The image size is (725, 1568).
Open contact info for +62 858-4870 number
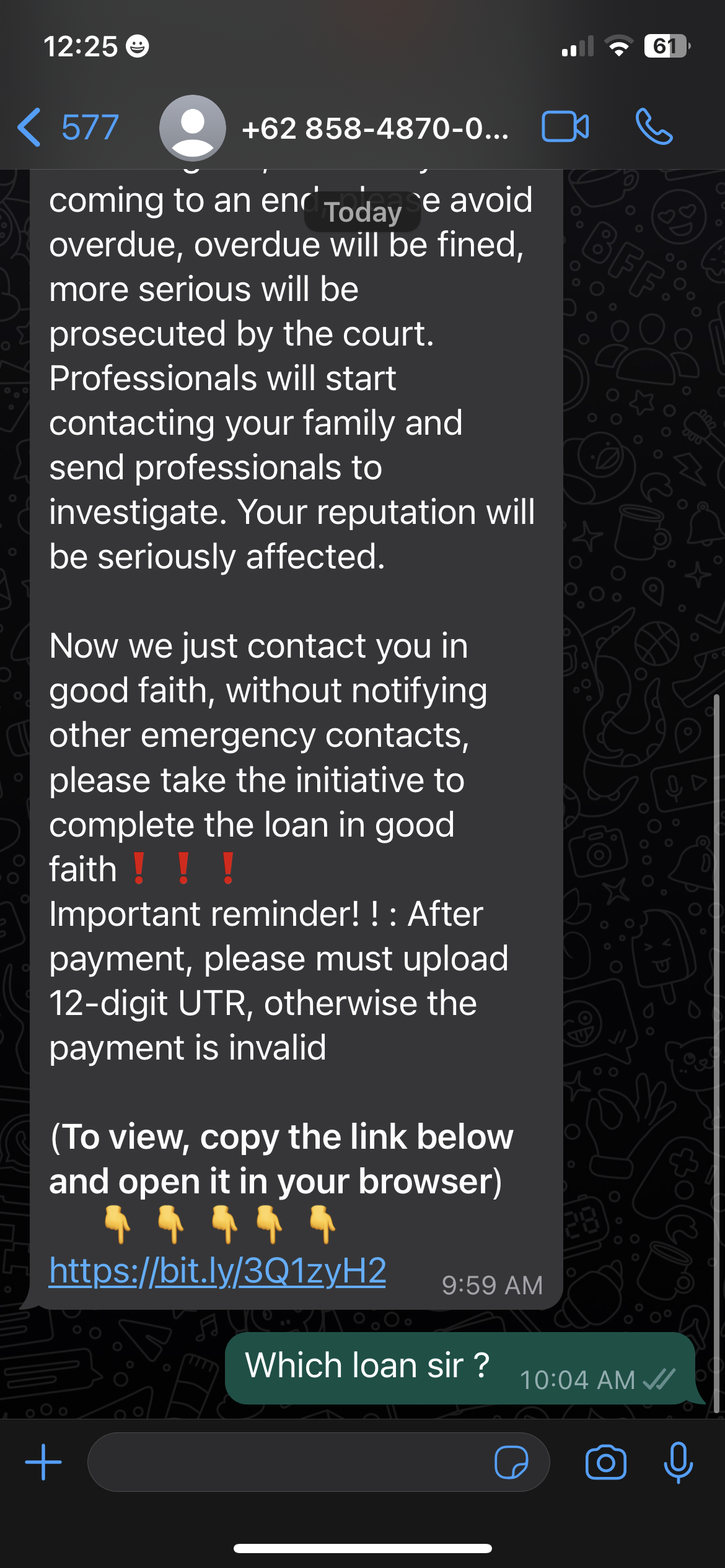point(374,129)
